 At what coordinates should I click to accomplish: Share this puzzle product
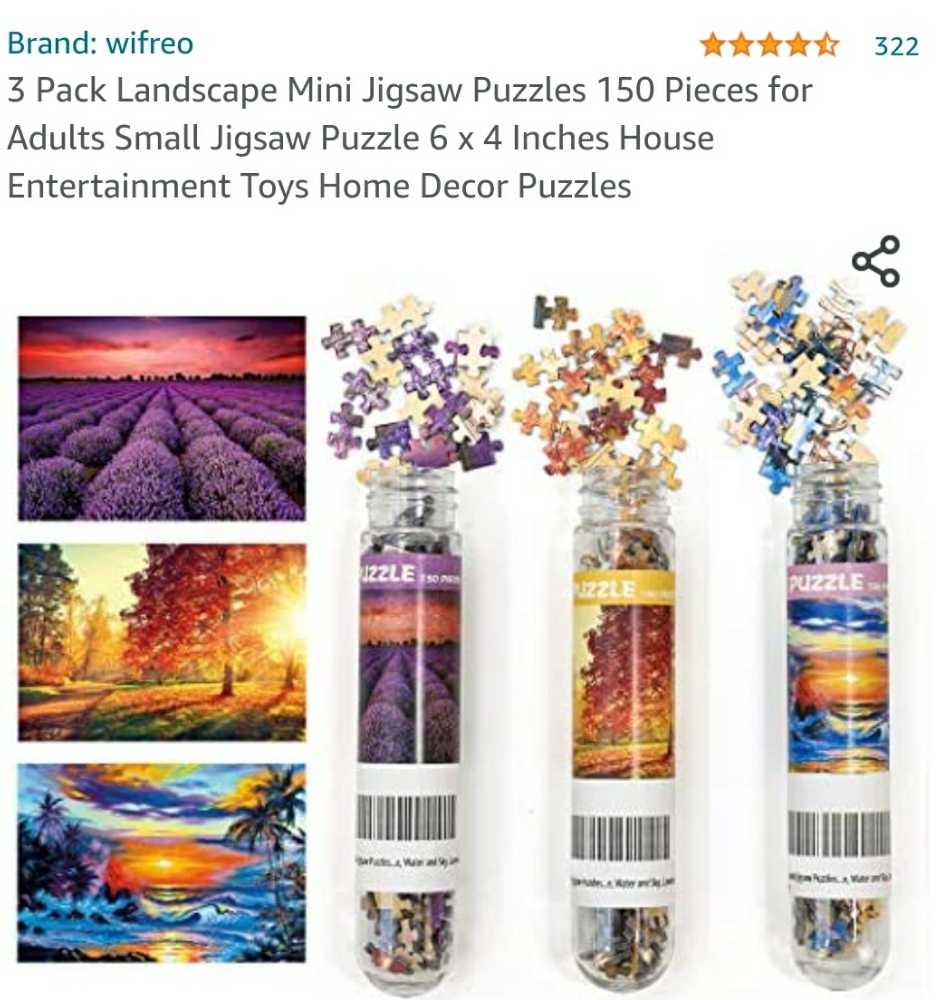(x=876, y=262)
